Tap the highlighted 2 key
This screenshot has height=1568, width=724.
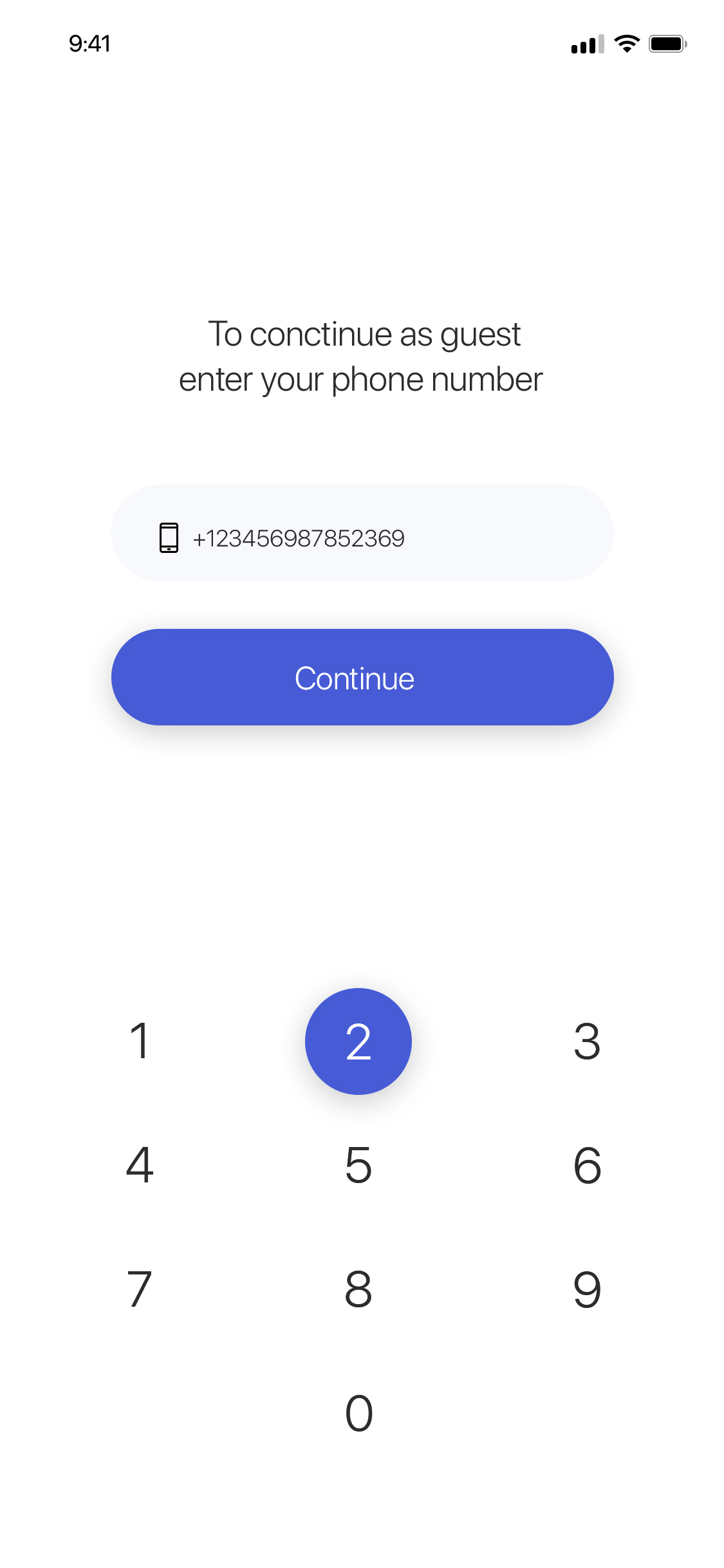(x=358, y=1041)
